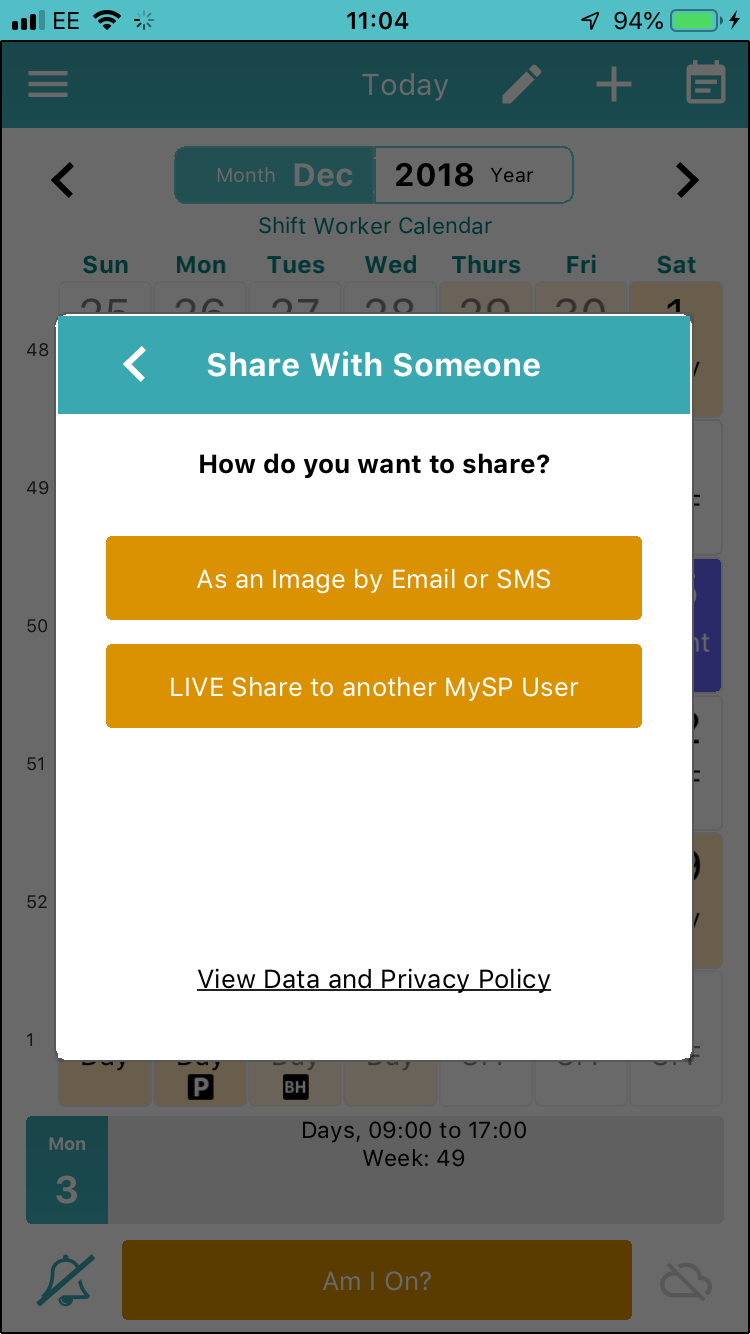Open the Dec month selector

[x=323, y=174]
